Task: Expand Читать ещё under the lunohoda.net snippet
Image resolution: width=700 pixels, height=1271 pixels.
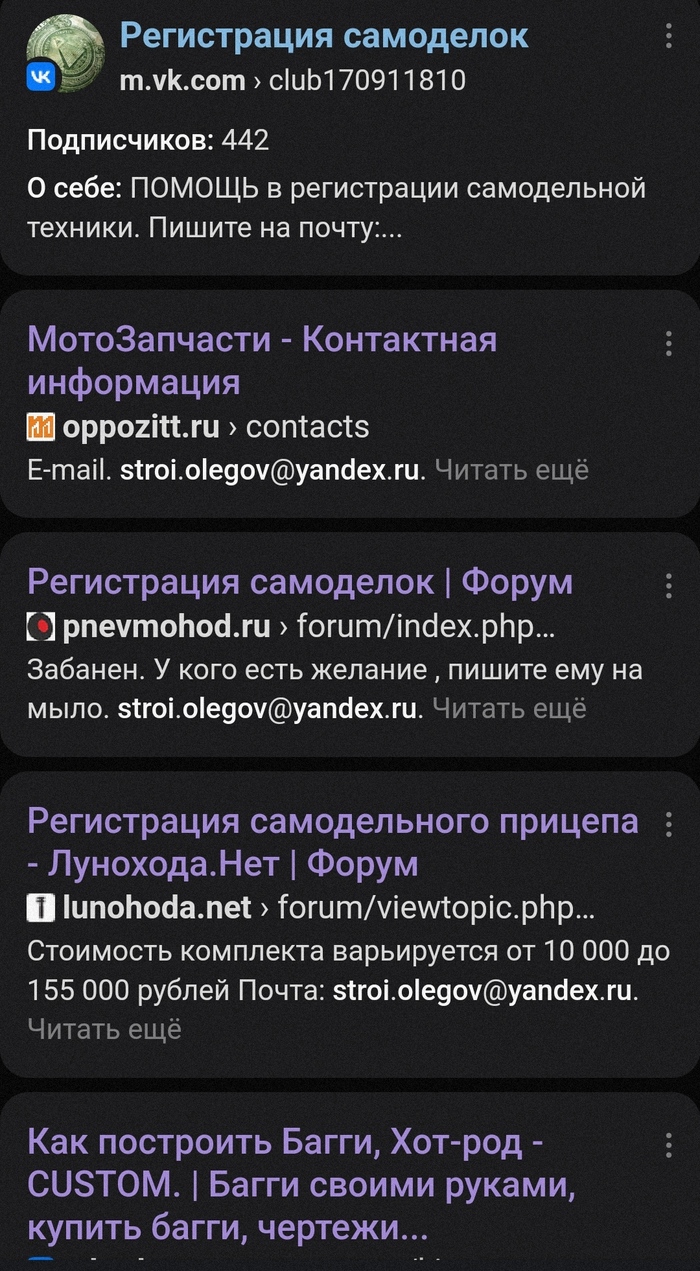Action: pyautogui.click(x=105, y=1029)
